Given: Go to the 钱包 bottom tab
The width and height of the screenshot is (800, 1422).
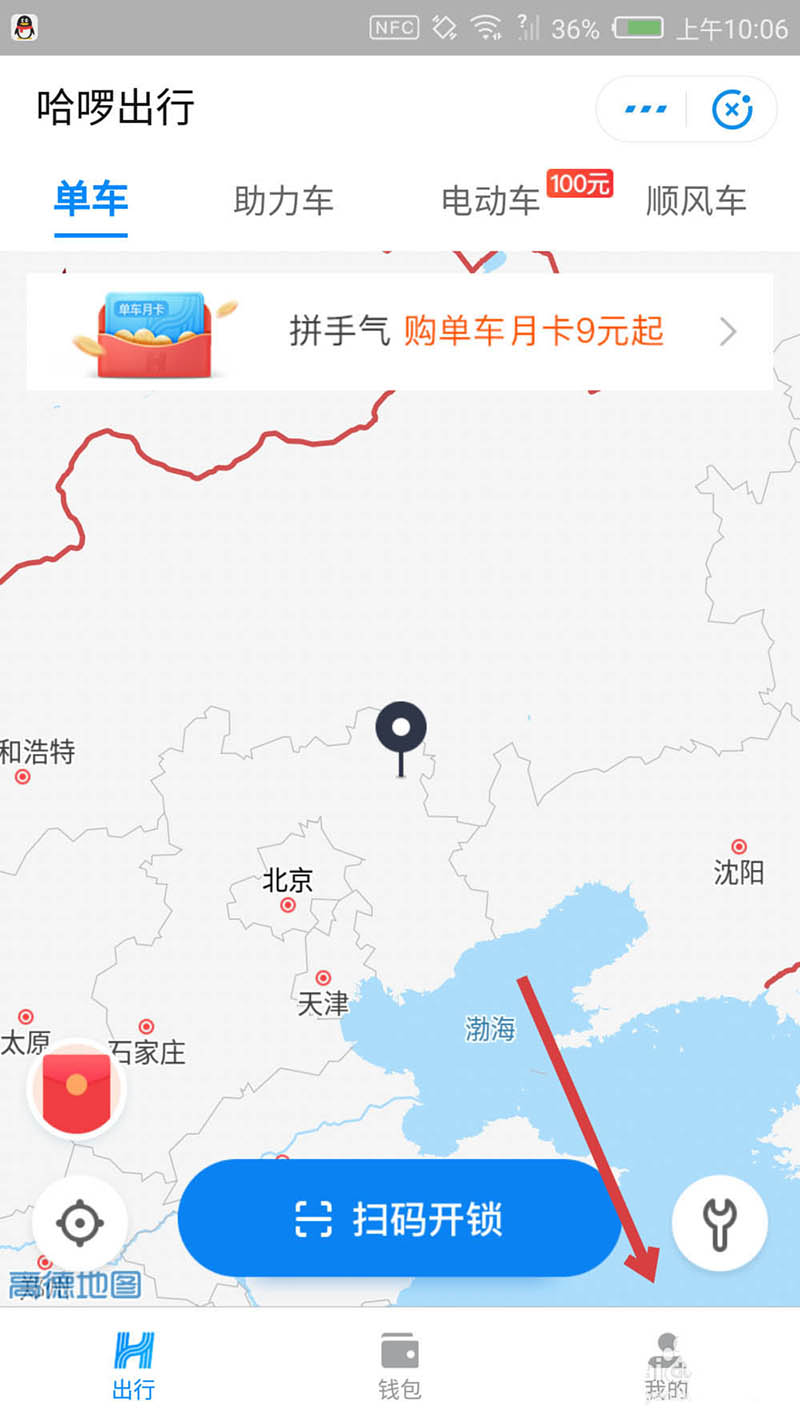Looking at the screenshot, I should click(400, 1364).
